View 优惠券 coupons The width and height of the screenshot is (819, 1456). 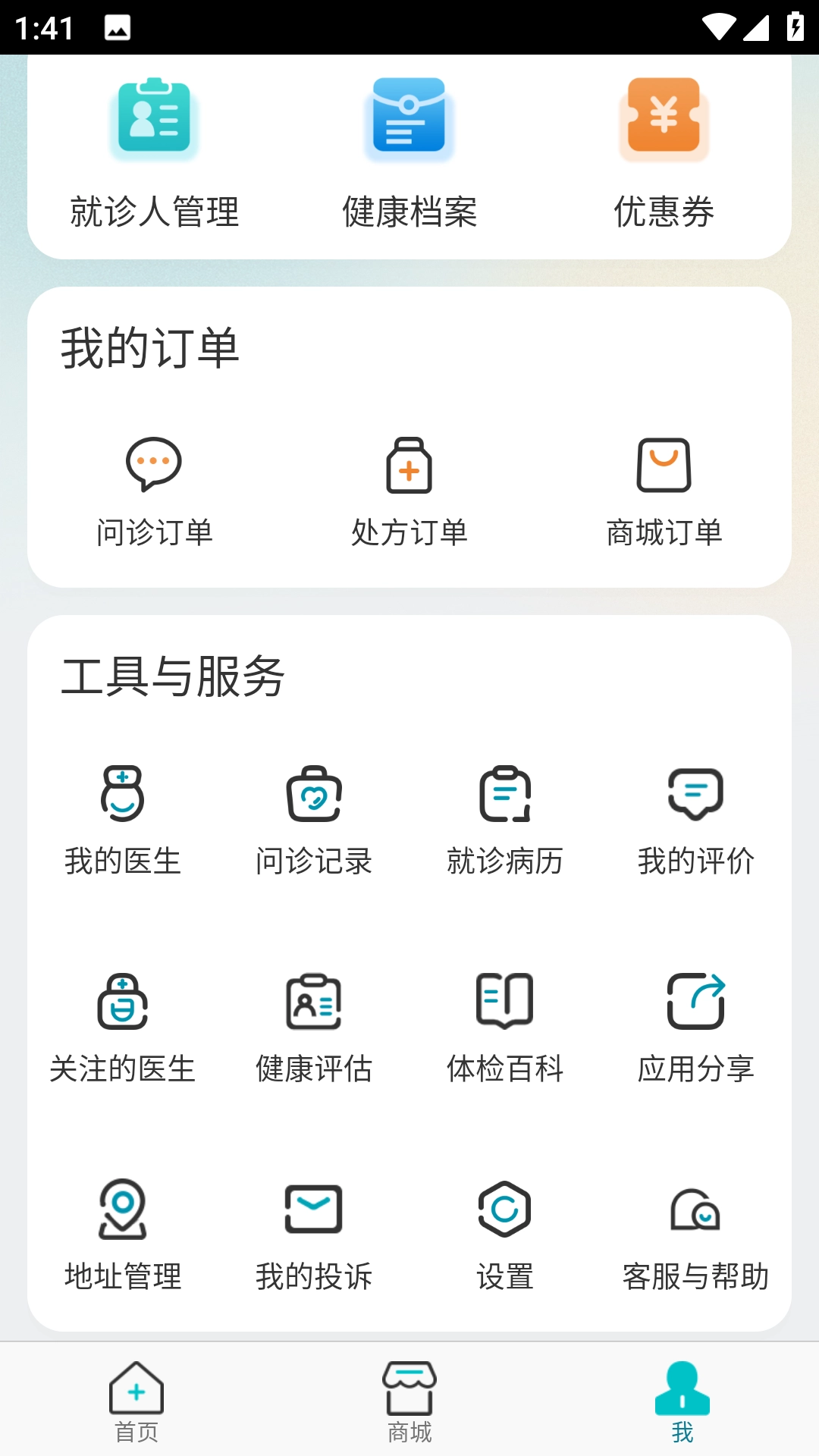pos(664,152)
